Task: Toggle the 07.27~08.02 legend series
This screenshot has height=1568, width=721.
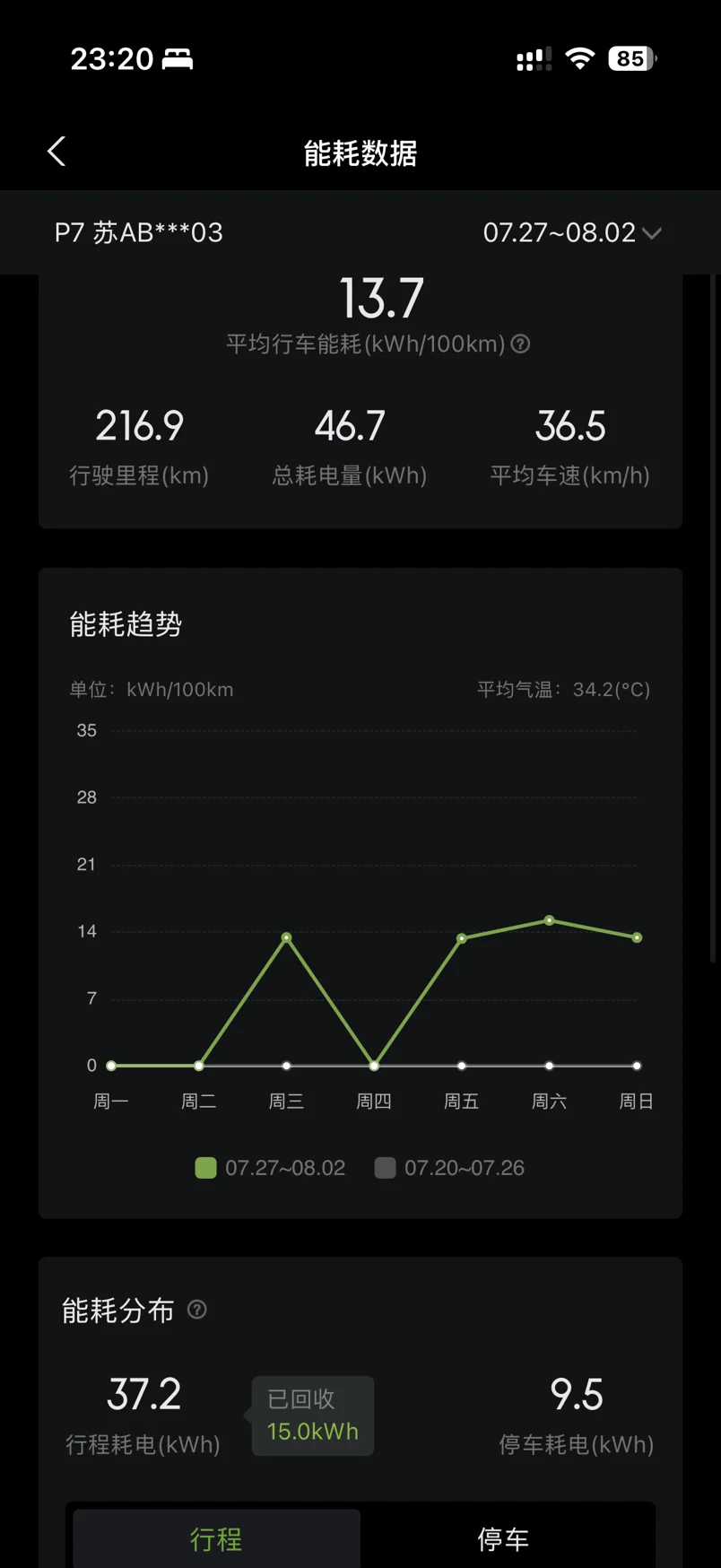Action: click(x=270, y=1168)
